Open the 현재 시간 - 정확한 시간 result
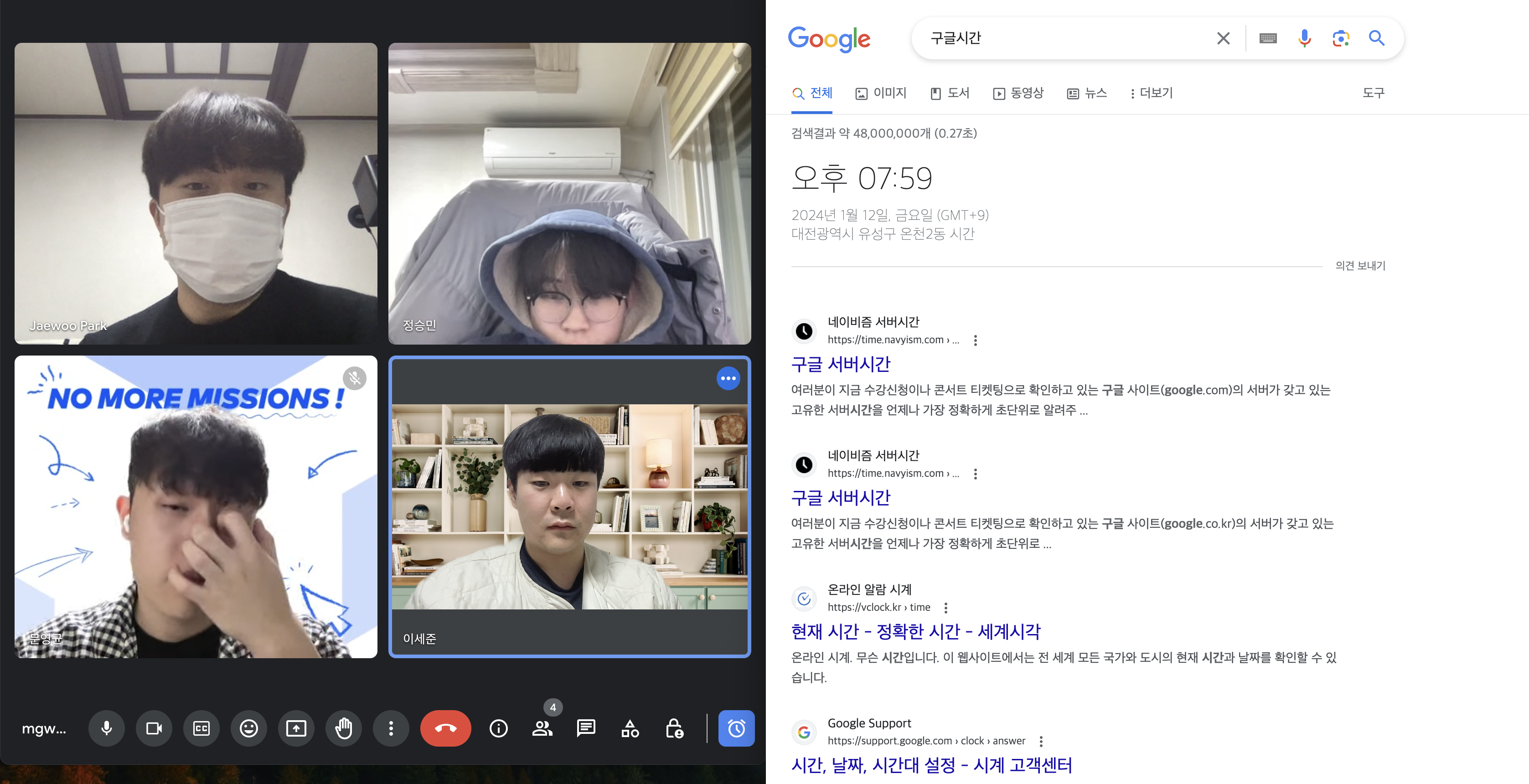Screen dimensions: 1529x784 click(915, 631)
